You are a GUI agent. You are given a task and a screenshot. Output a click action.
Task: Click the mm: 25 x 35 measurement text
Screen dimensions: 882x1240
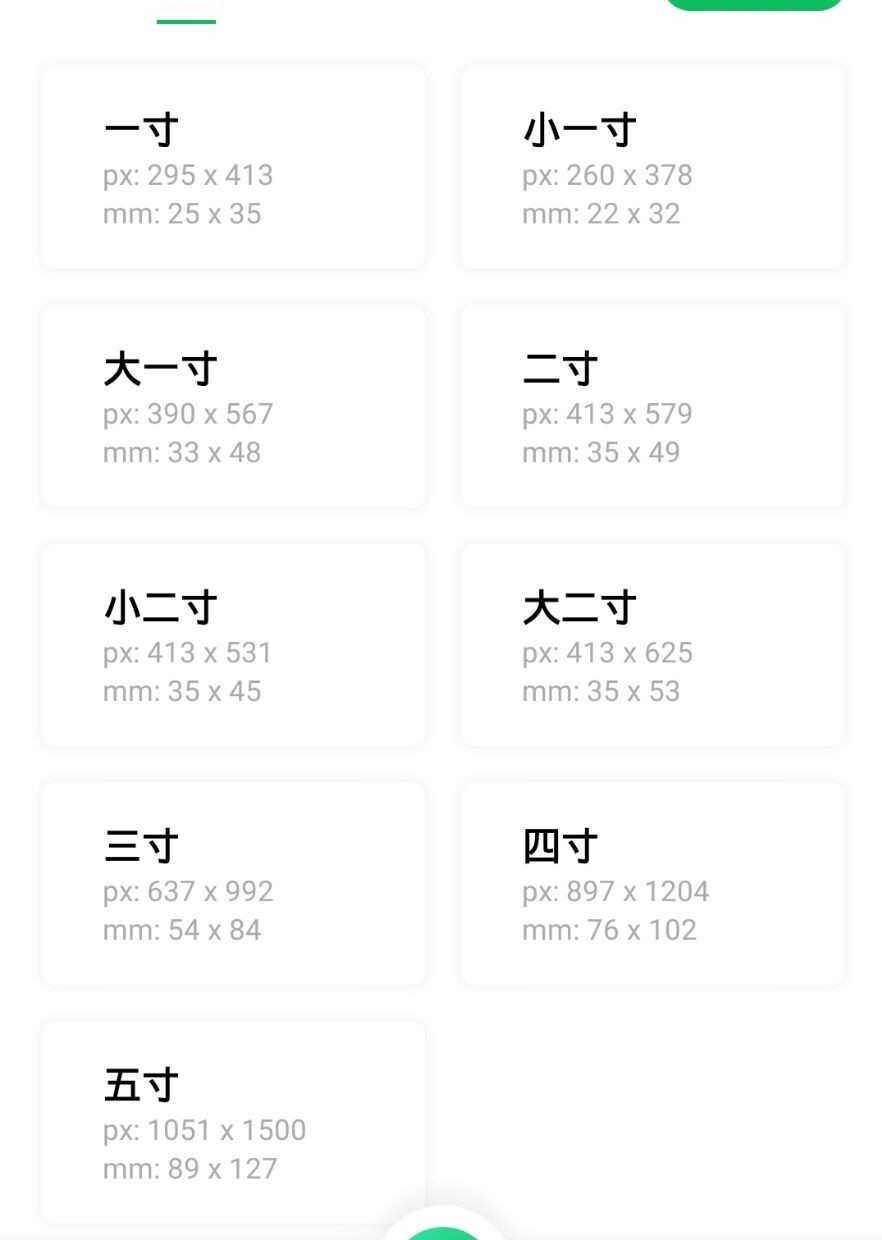coord(190,213)
